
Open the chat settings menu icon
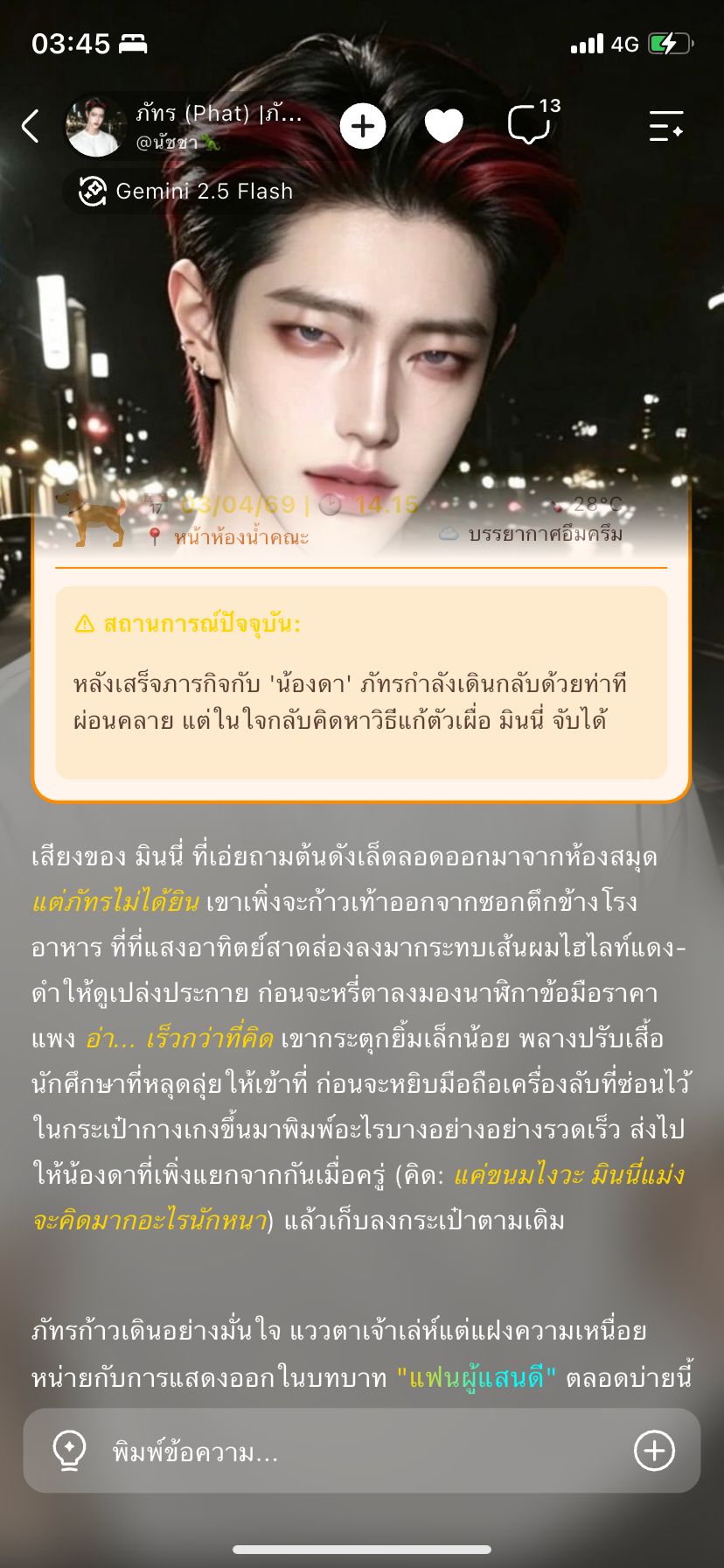tap(666, 126)
